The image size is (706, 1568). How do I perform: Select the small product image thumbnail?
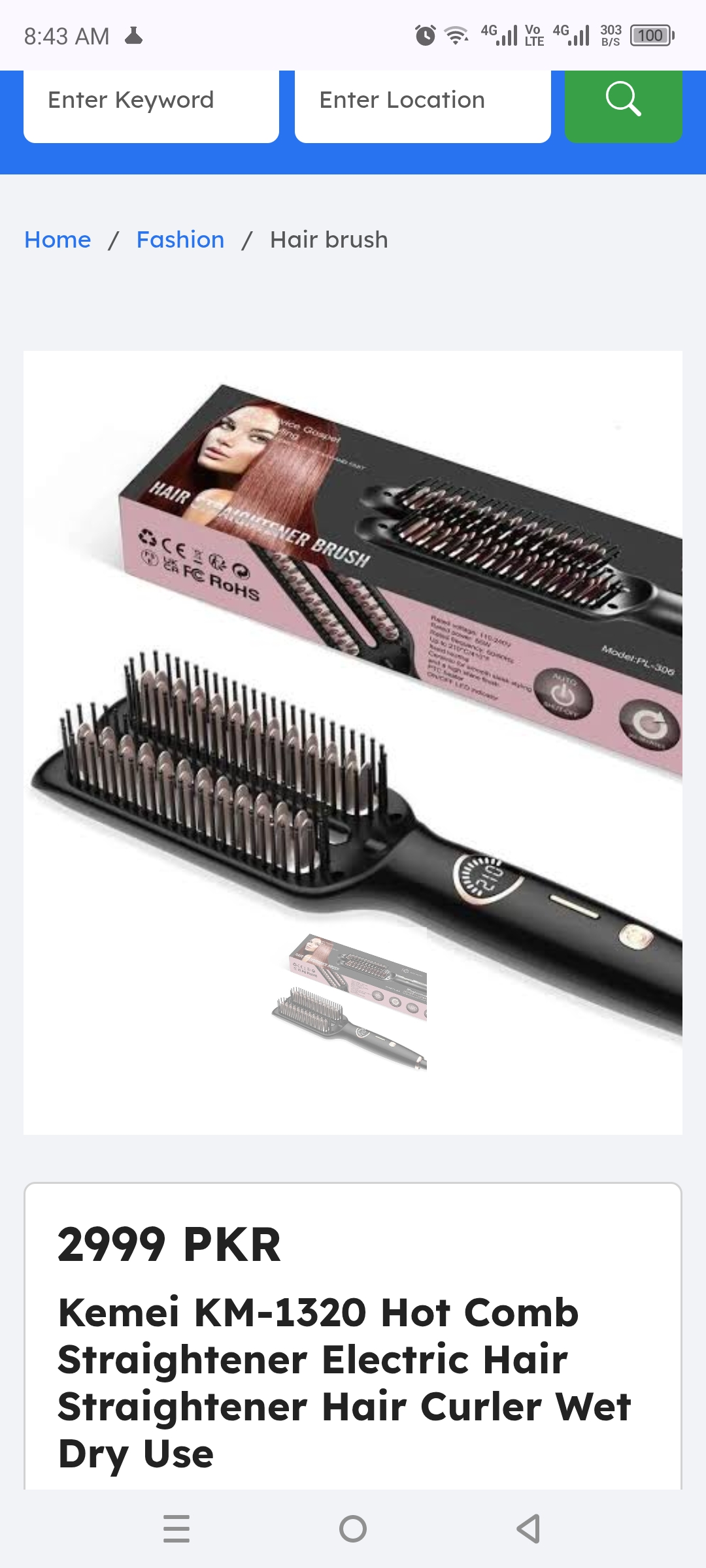tap(350, 1002)
